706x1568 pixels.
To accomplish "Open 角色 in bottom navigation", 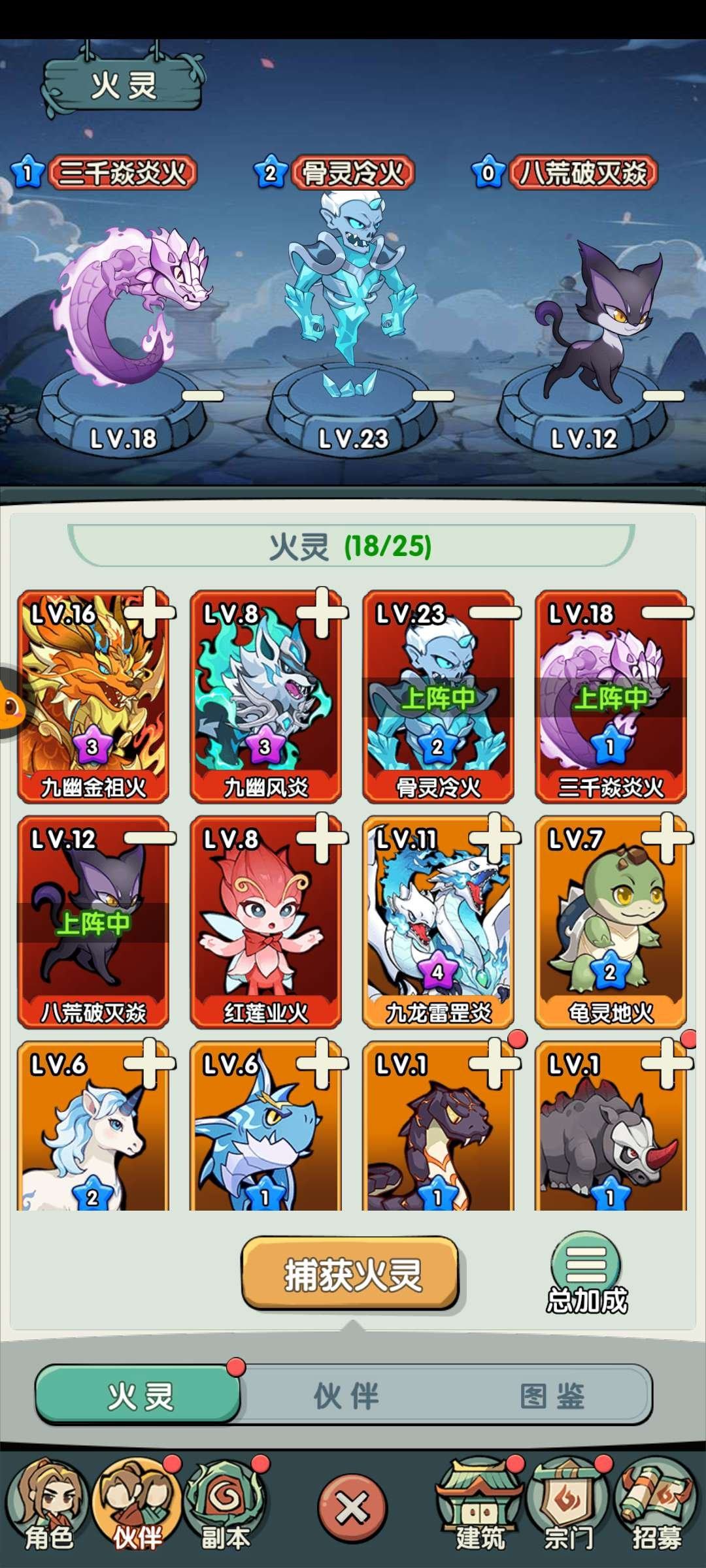I will pyautogui.click(x=47, y=1505).
